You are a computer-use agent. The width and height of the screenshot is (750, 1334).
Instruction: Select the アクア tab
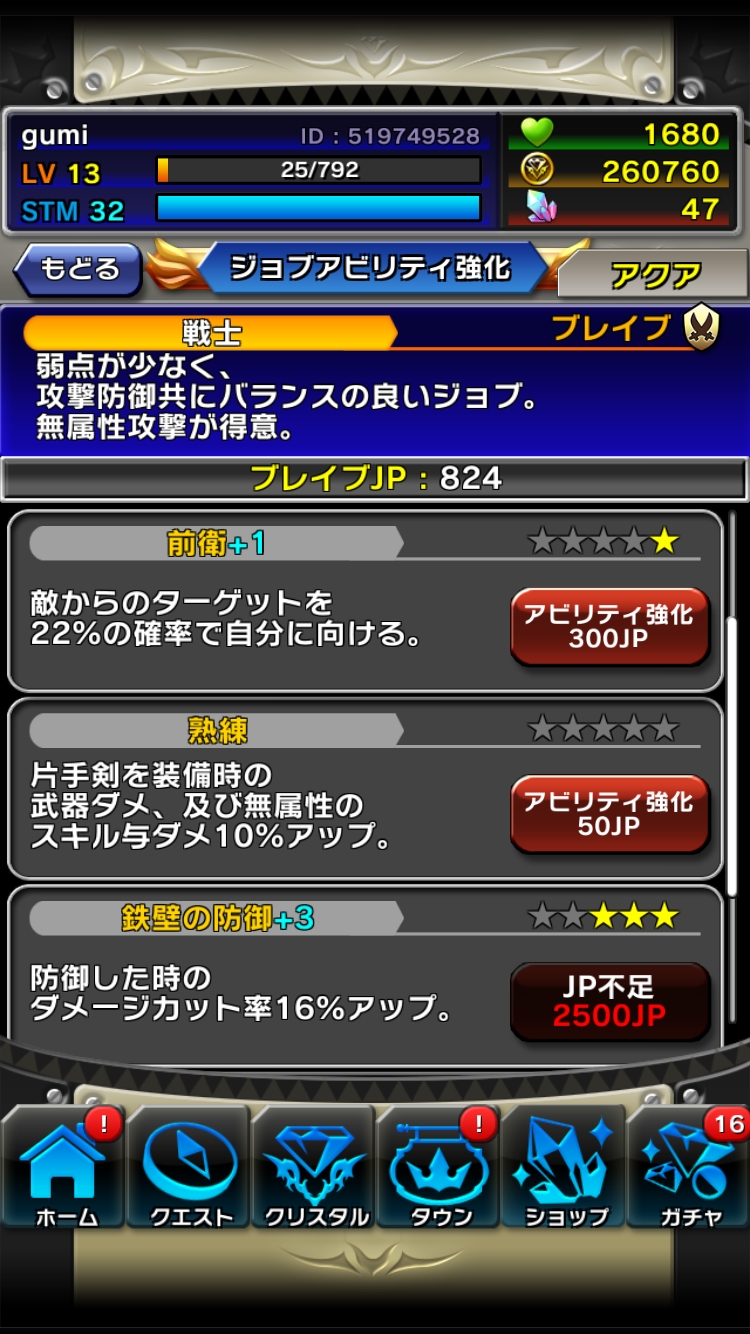click(654, 275)
